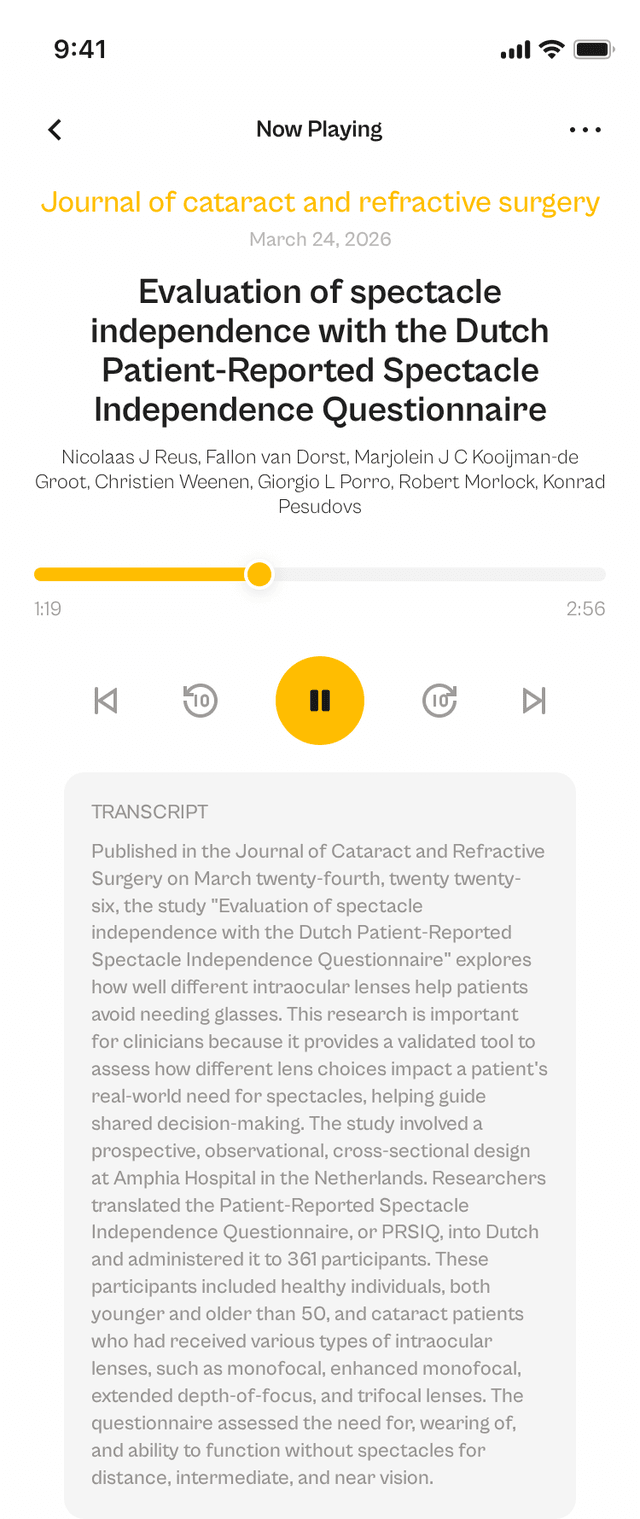Go back from Now Playing
This screenshot has width=640, height=1519.
[55, 130]
